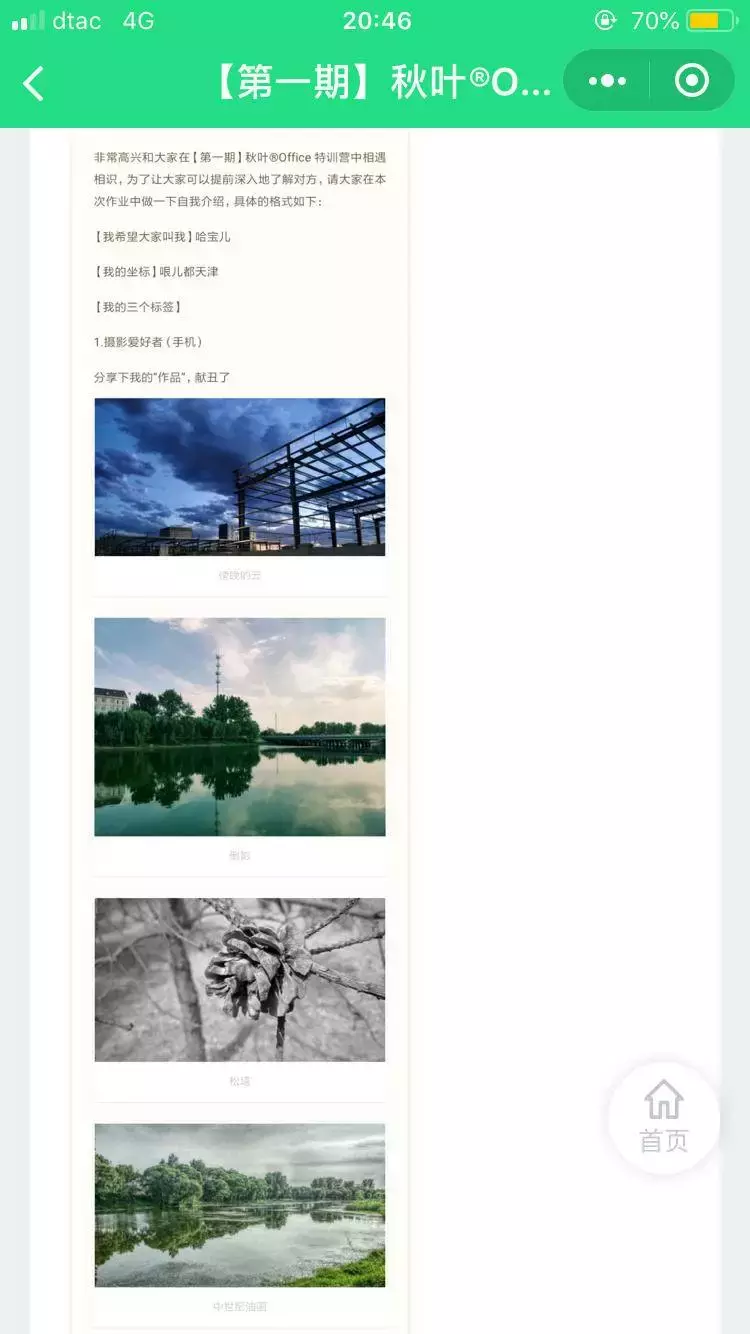
Task: Open the 中世纪油画 pond photo
Action: pos(240,1205)
